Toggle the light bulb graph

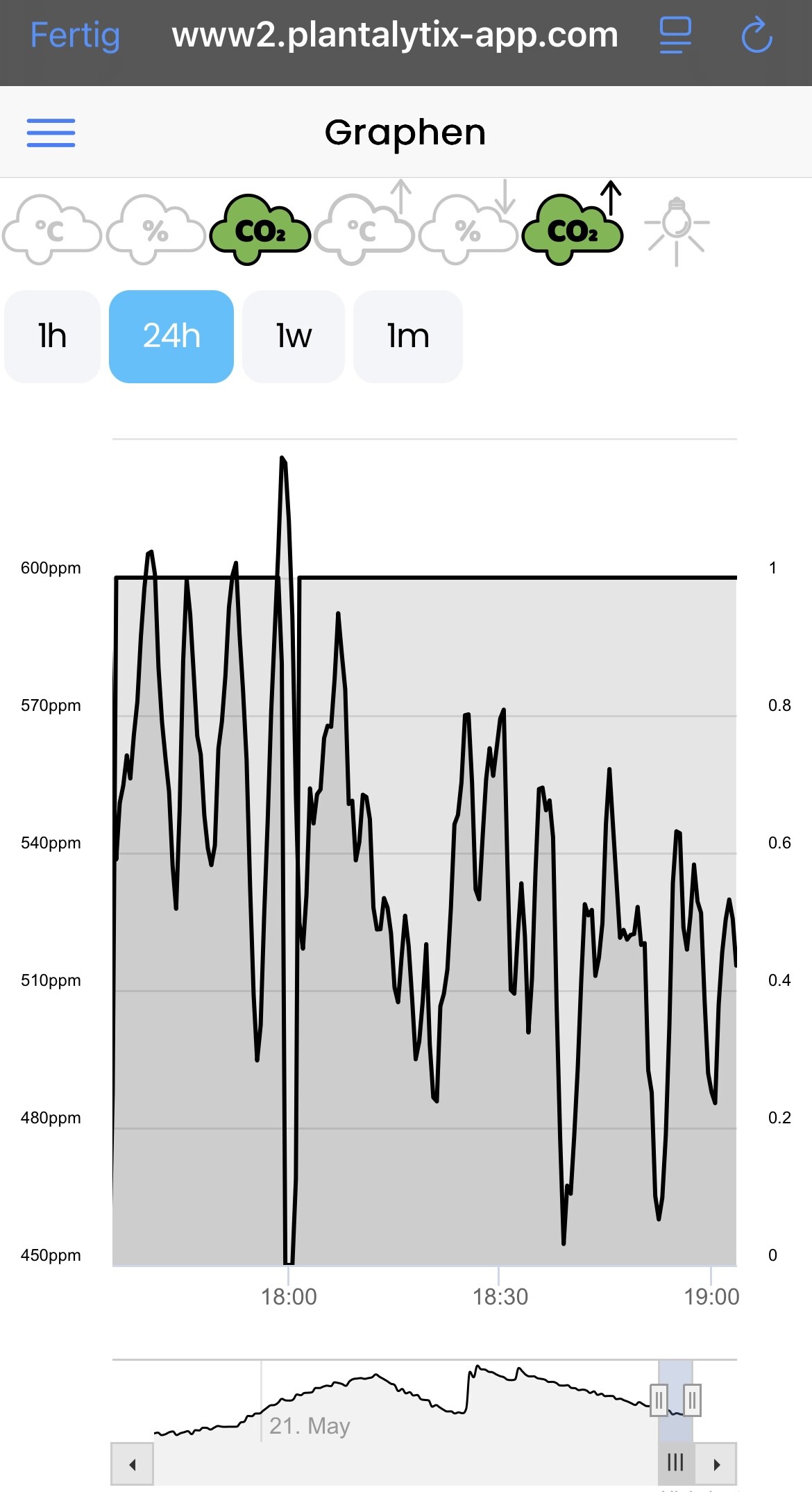pyautogui.click(x=677, y=229)
